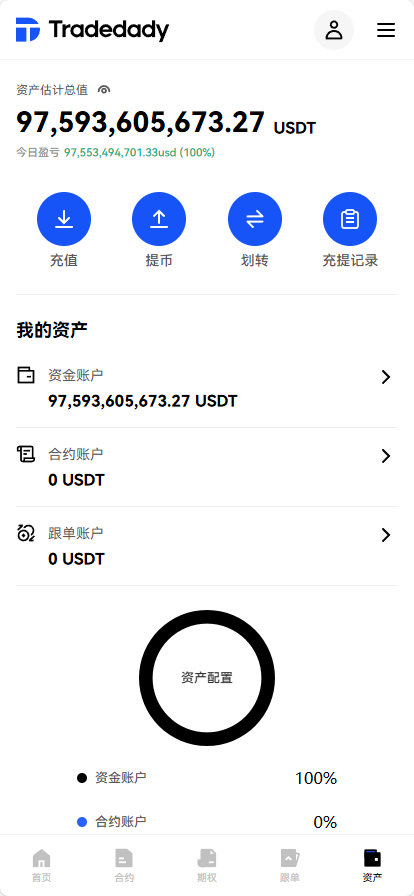Hide the total asset value with eye icon
The image size is (414, 896).
(x=104, y=90)
